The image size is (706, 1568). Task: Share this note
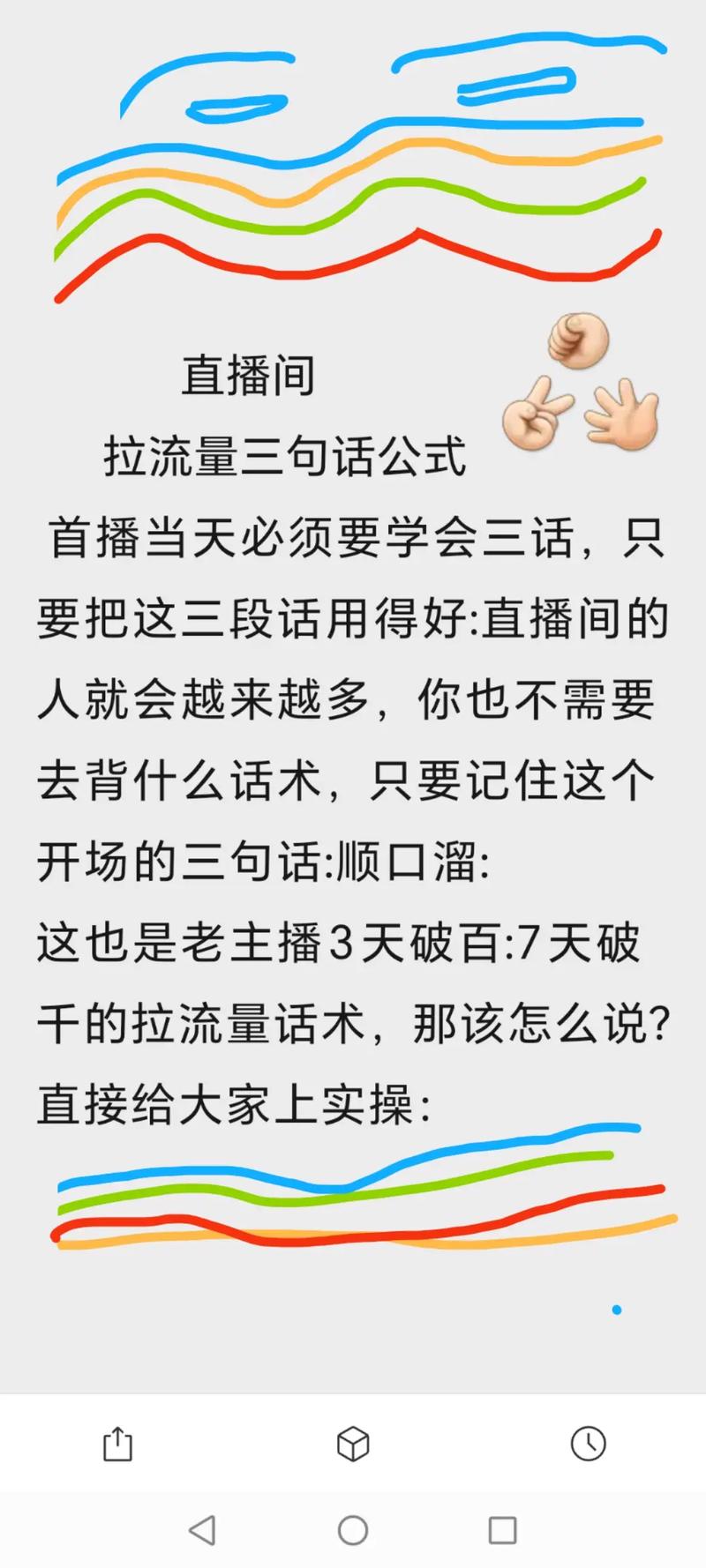click(x=117, y=1445)
